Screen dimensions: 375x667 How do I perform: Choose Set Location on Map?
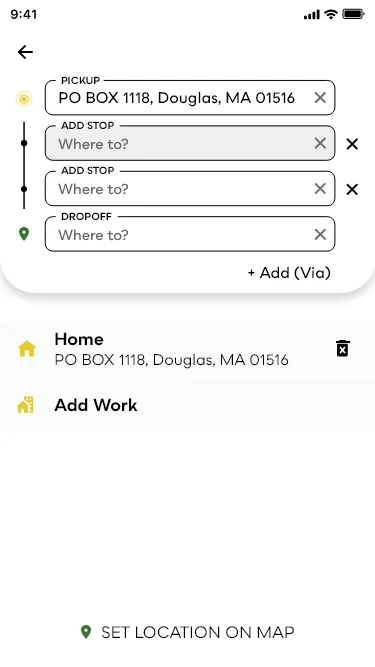point(188,632)
